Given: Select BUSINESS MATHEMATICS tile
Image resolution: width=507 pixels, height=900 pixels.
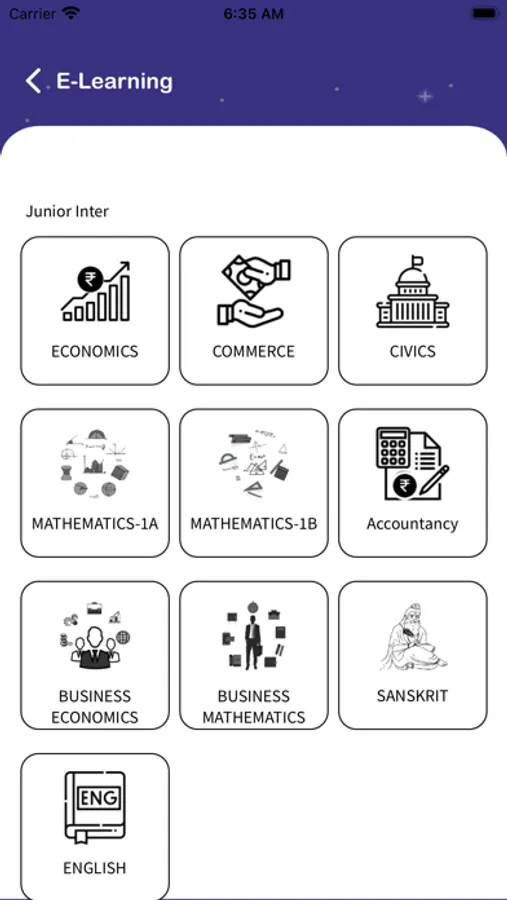Looking at the screenshot, I should [254, 655].
